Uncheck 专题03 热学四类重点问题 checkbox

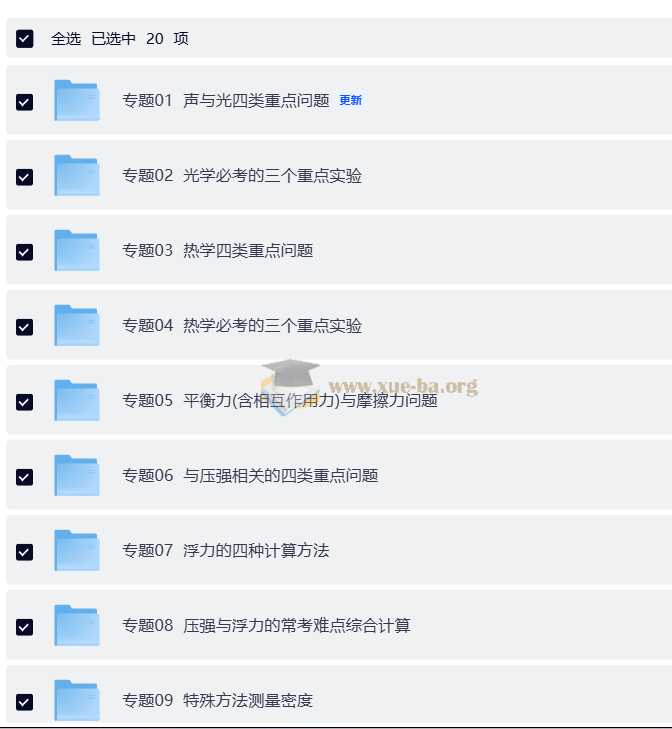click(x=25, y=252)
